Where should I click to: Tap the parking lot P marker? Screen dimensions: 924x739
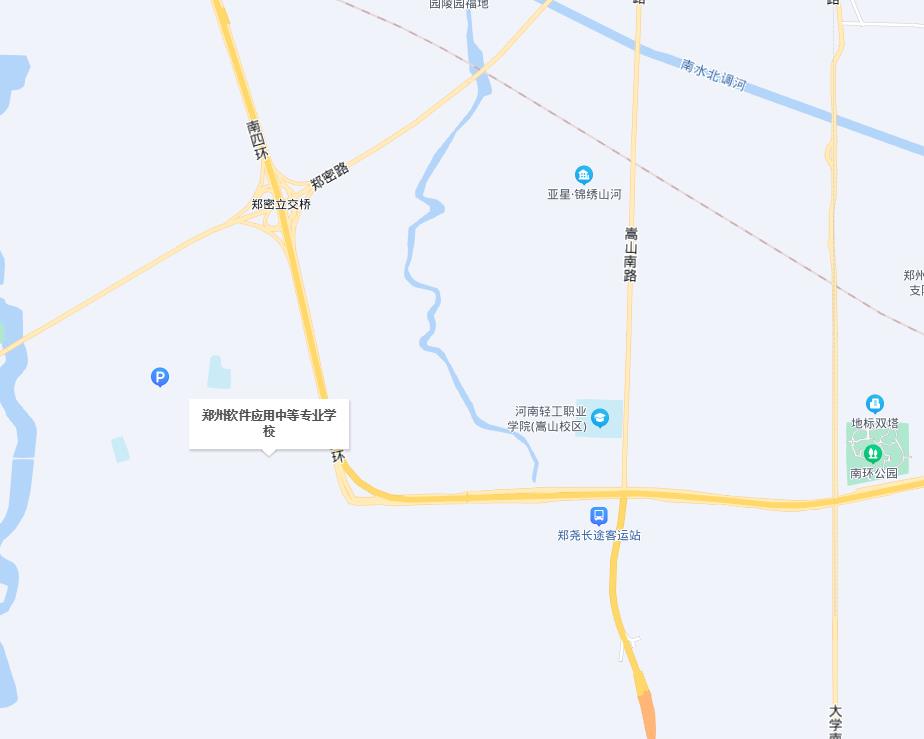160,377
